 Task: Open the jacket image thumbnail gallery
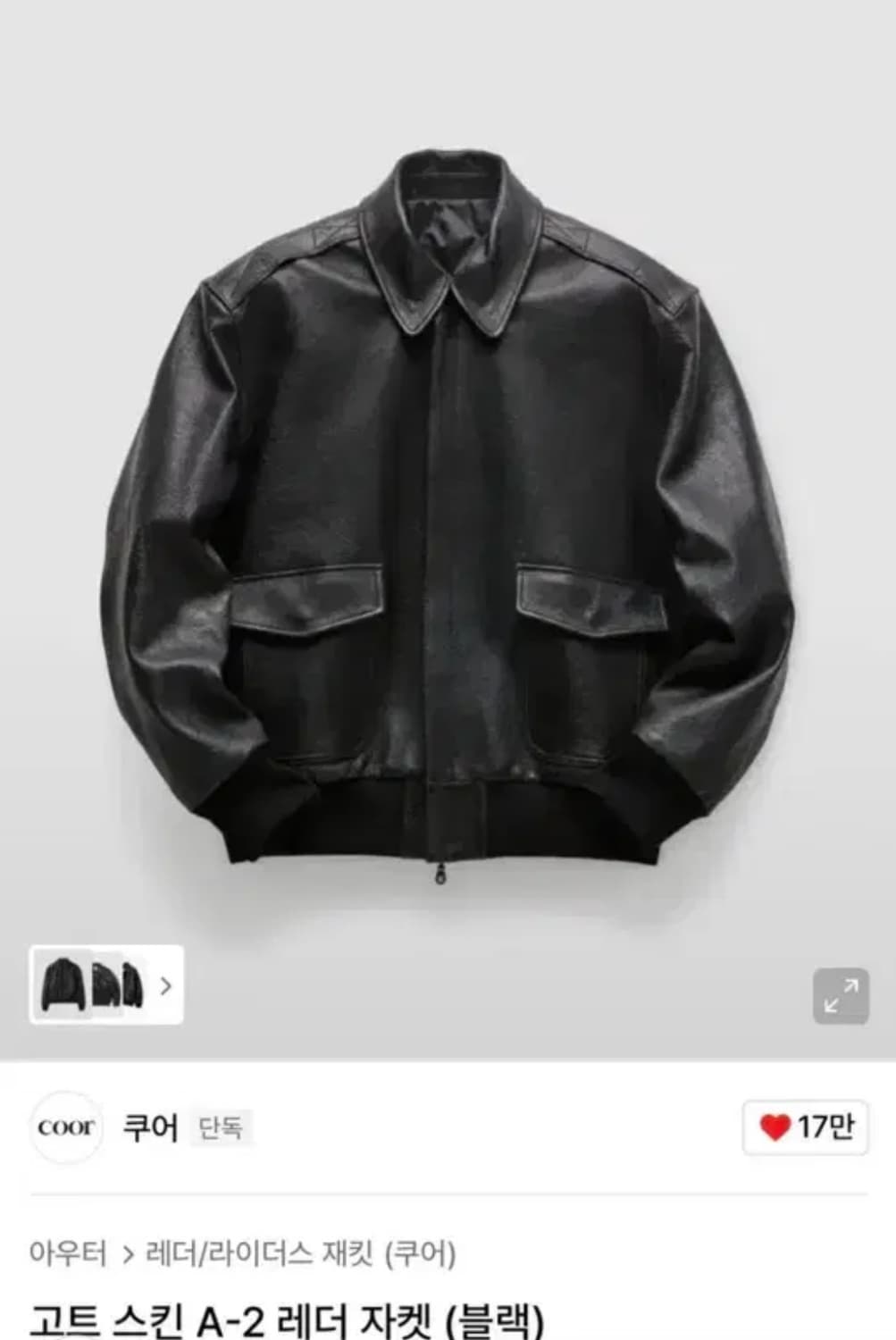pos(106,984)
